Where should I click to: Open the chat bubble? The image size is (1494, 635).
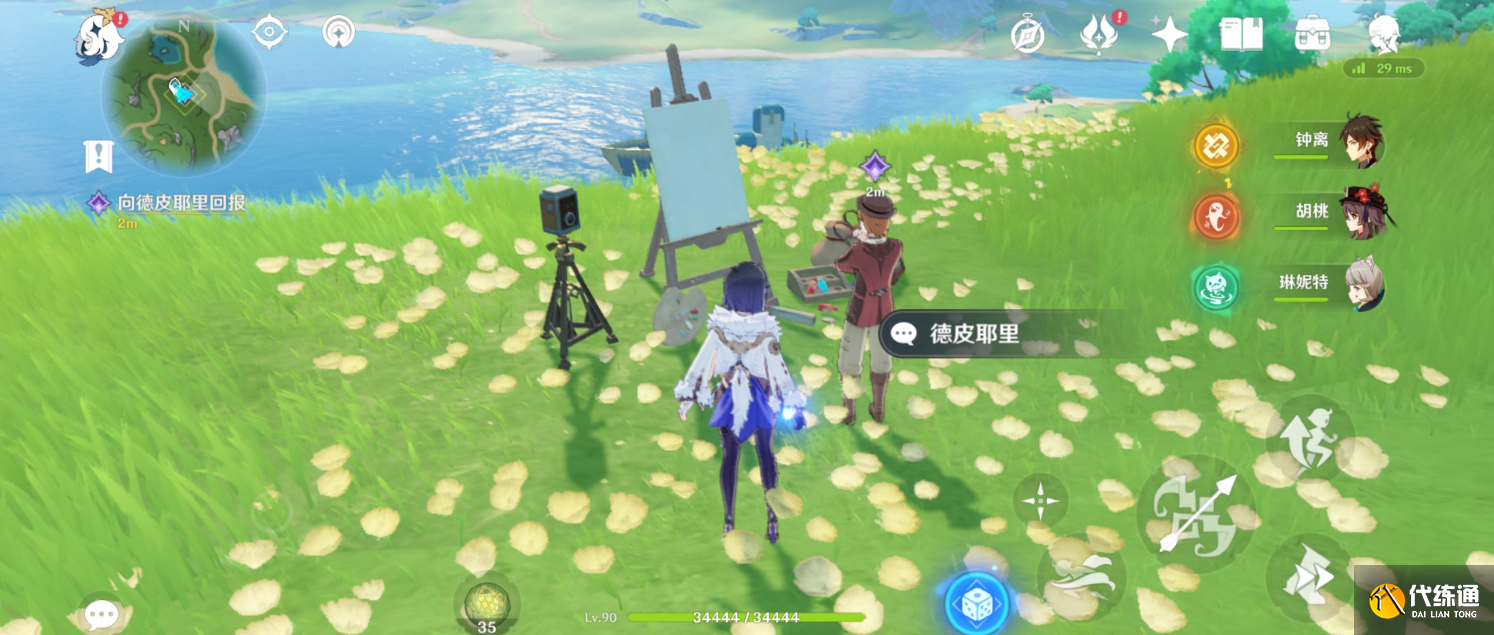click(x=101, y=614)
